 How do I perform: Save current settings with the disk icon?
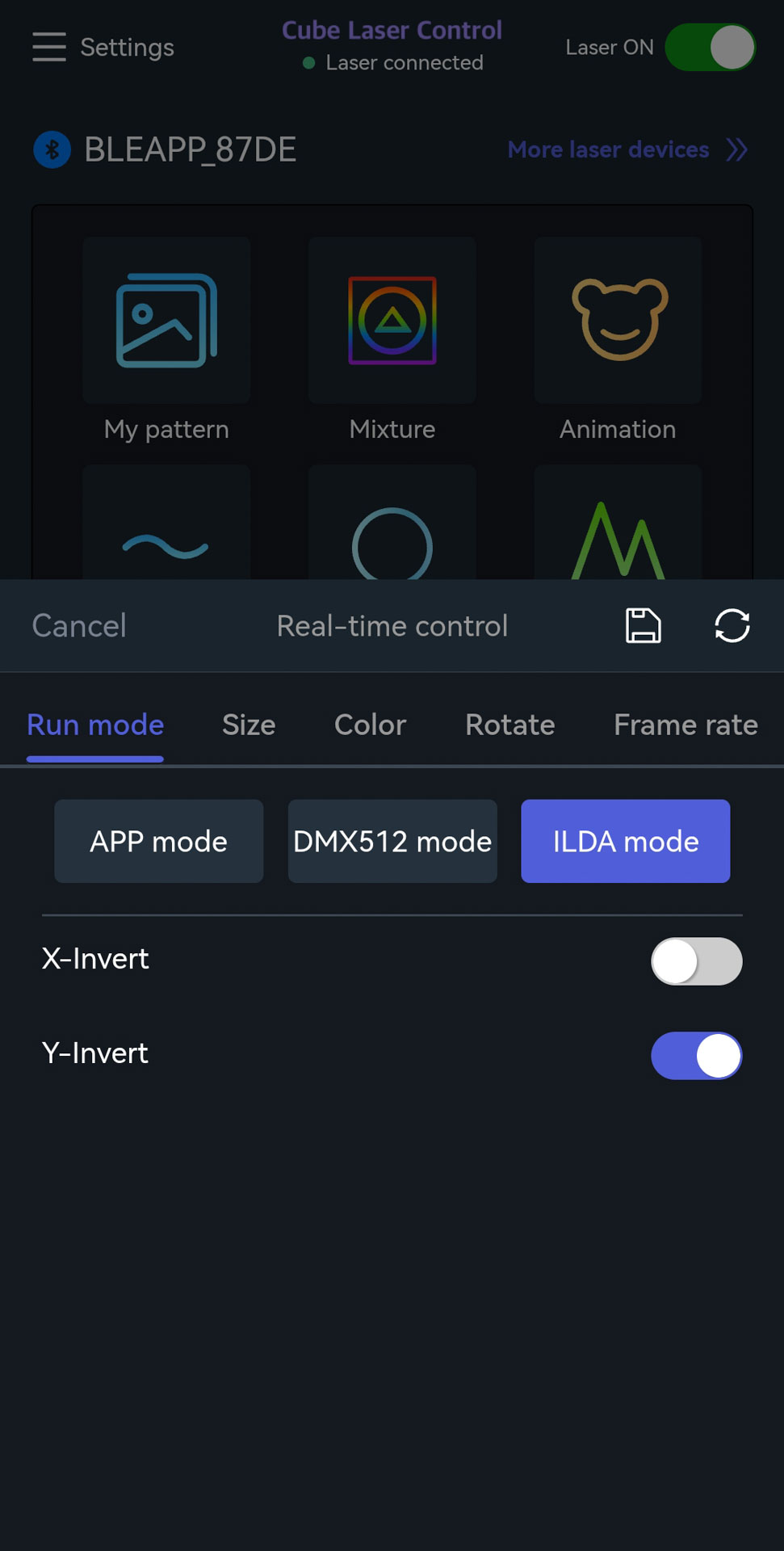pyautogui.click(x=644, y=625)
